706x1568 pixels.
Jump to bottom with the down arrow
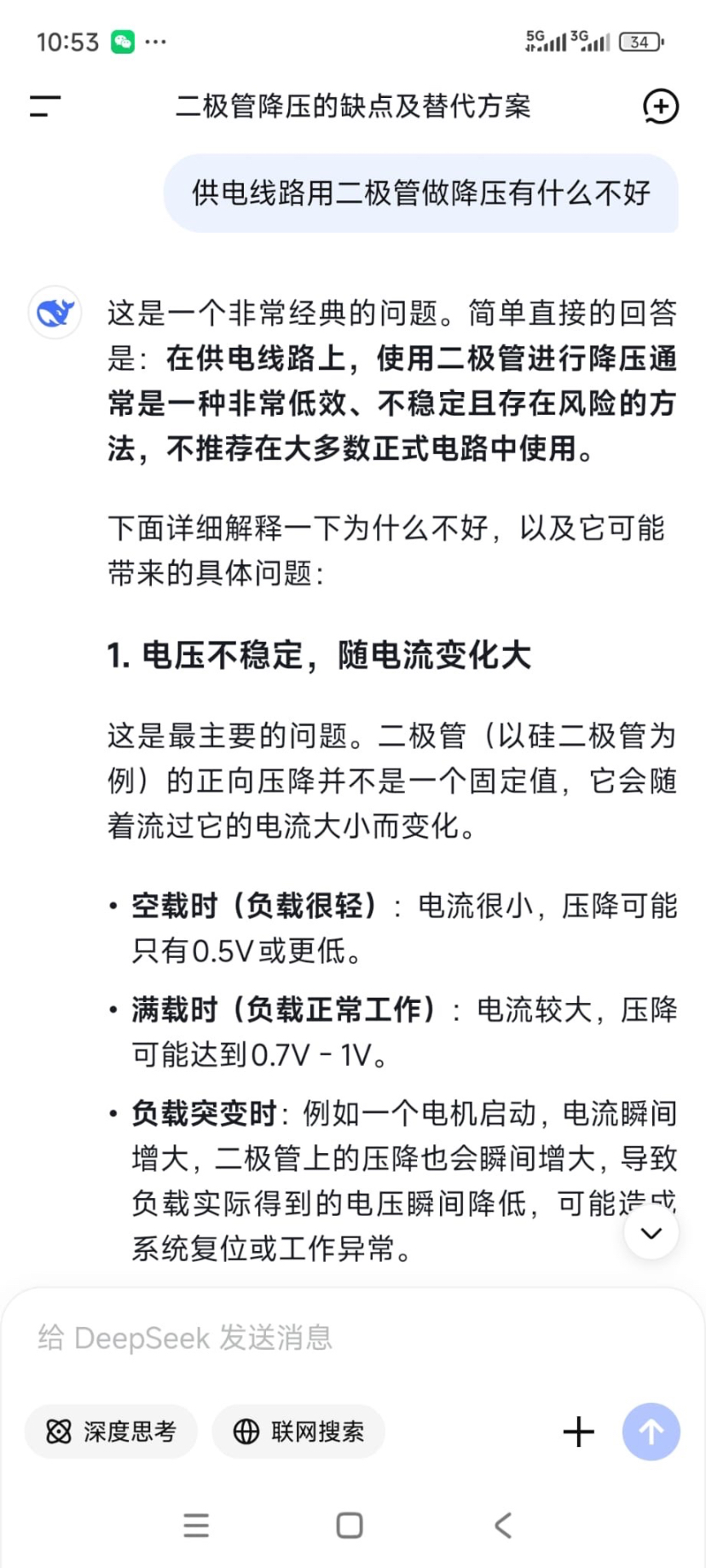click(651, 1233)
